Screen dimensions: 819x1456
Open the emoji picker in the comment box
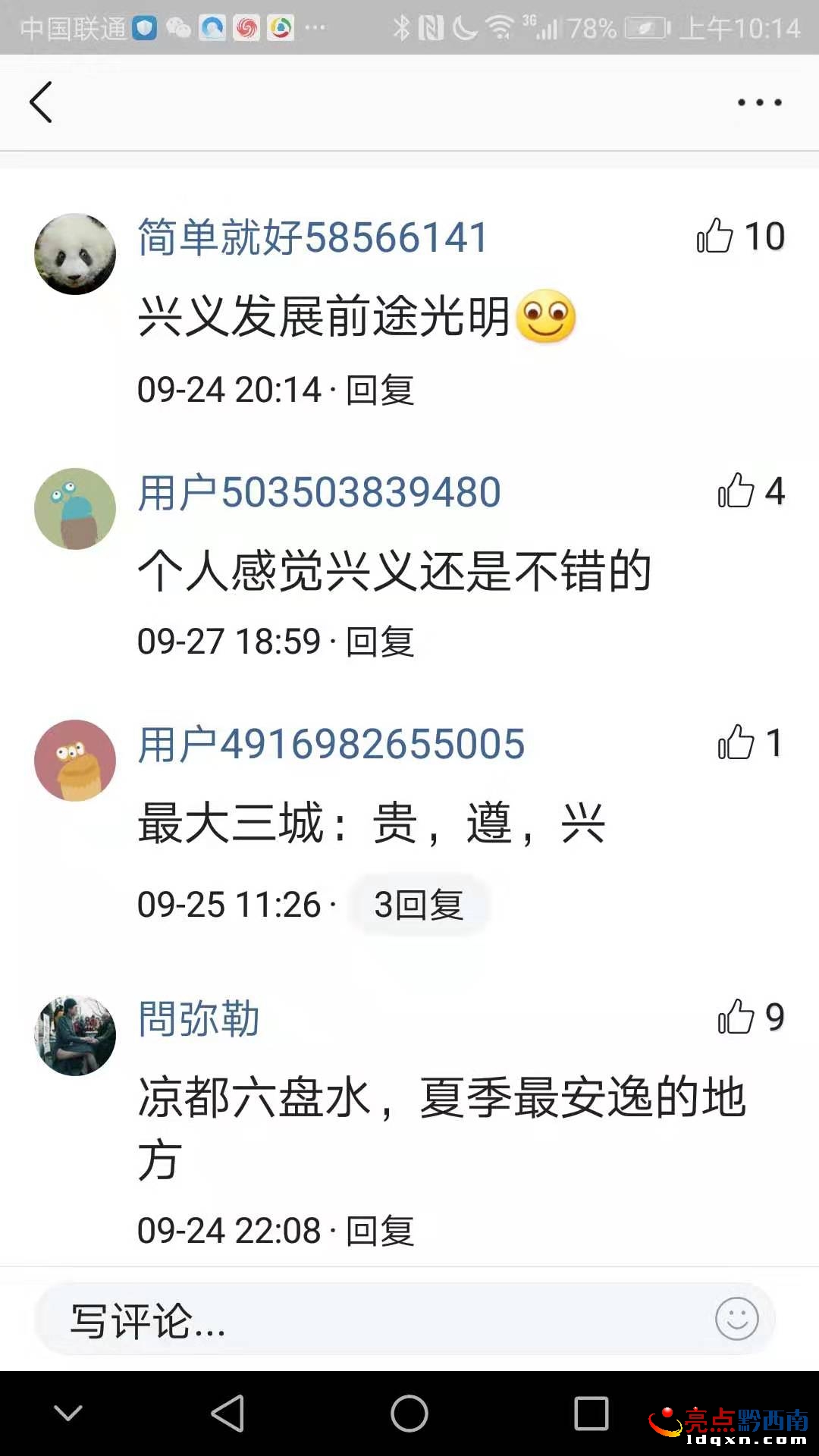736,1319
